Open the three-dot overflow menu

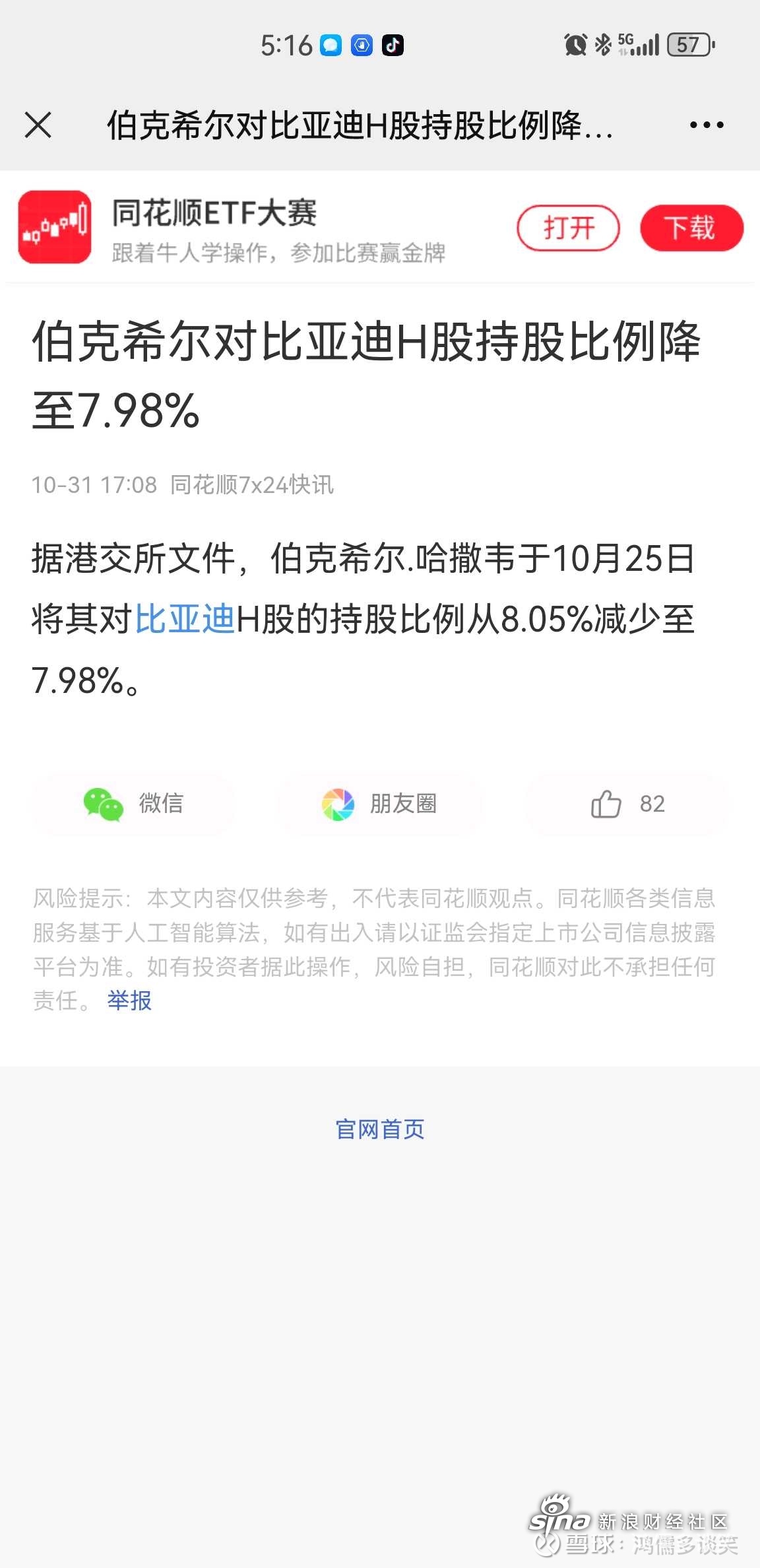pyautogui.click(x=707, y=125)
